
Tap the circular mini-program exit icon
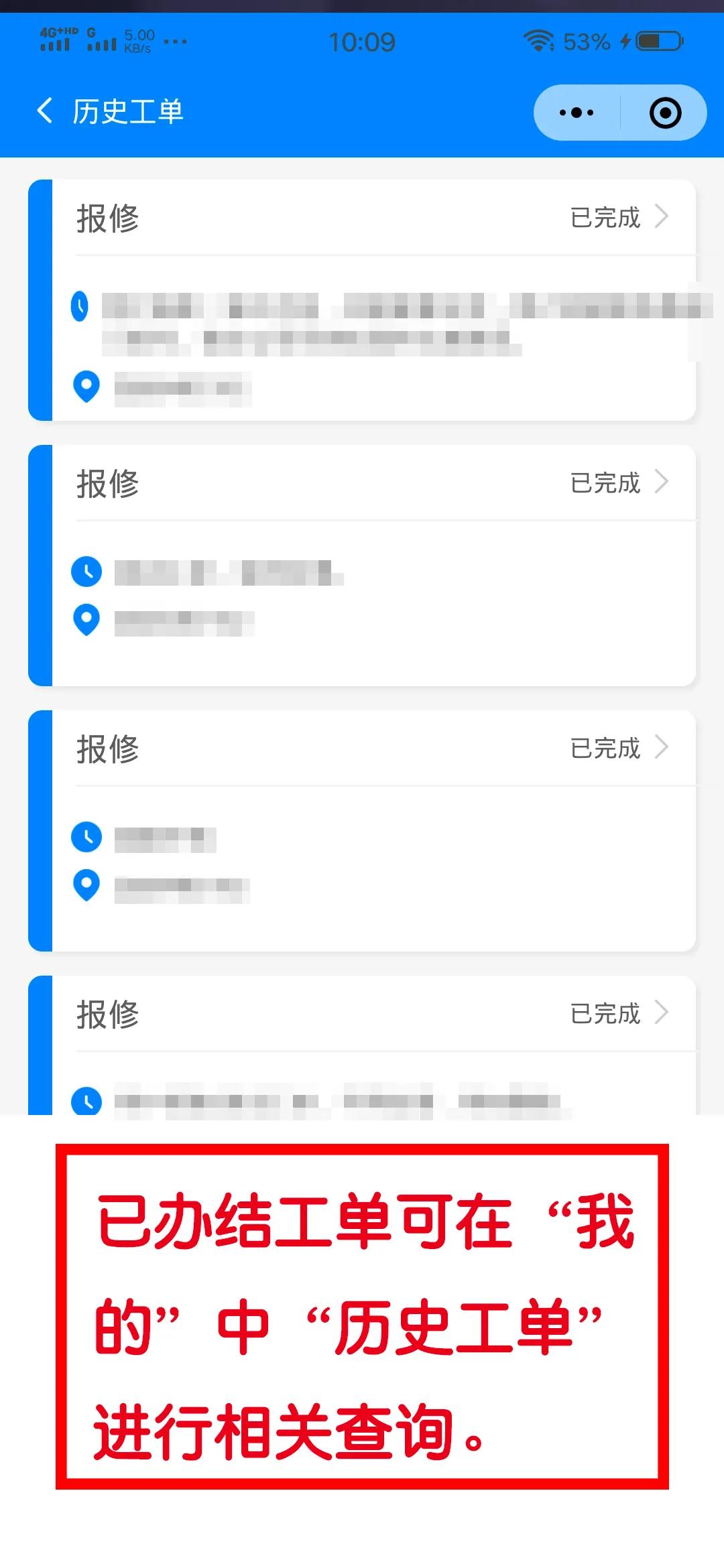coord(664,112)
